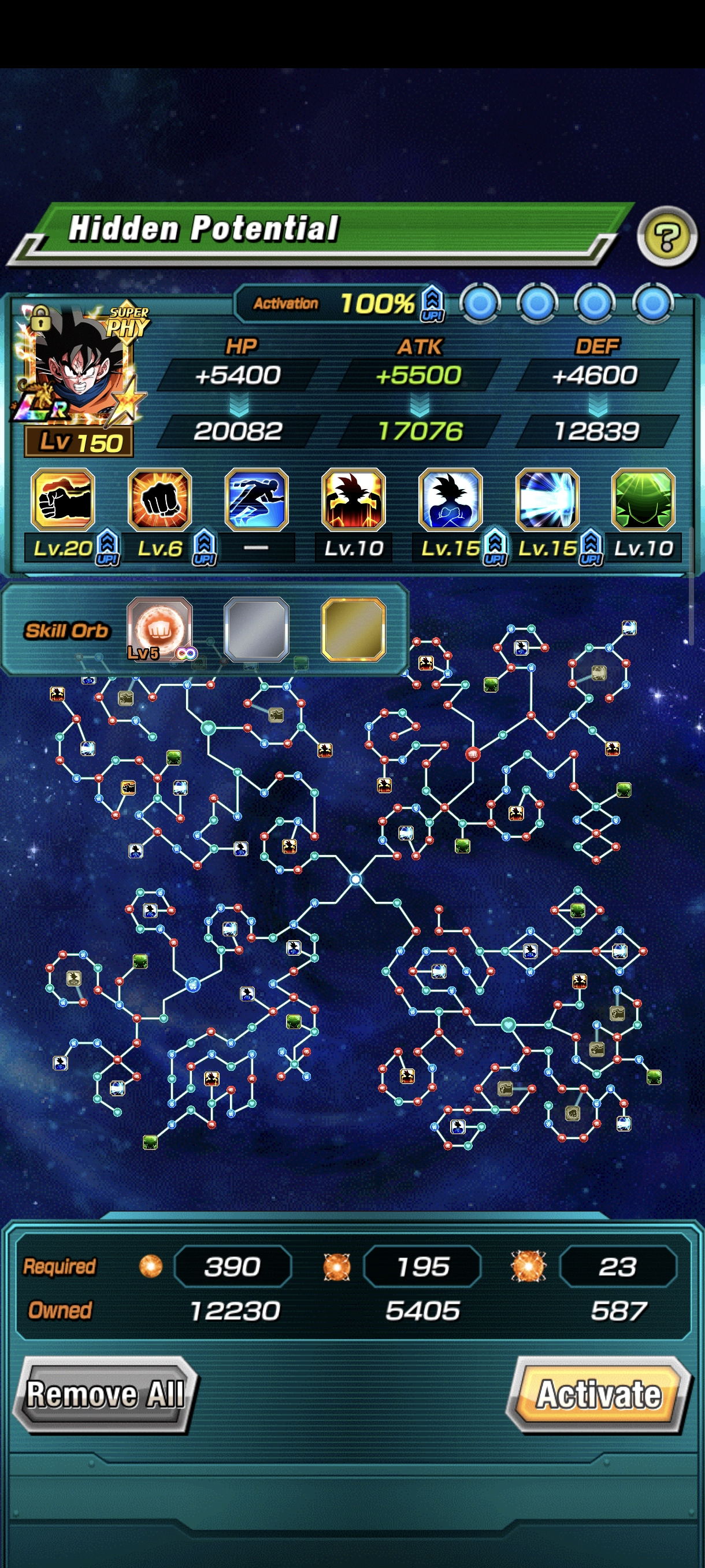Viewport: 705px width, 1568px height.
Task: Open the yellow question mark help button
Action: tap(667, 237)
